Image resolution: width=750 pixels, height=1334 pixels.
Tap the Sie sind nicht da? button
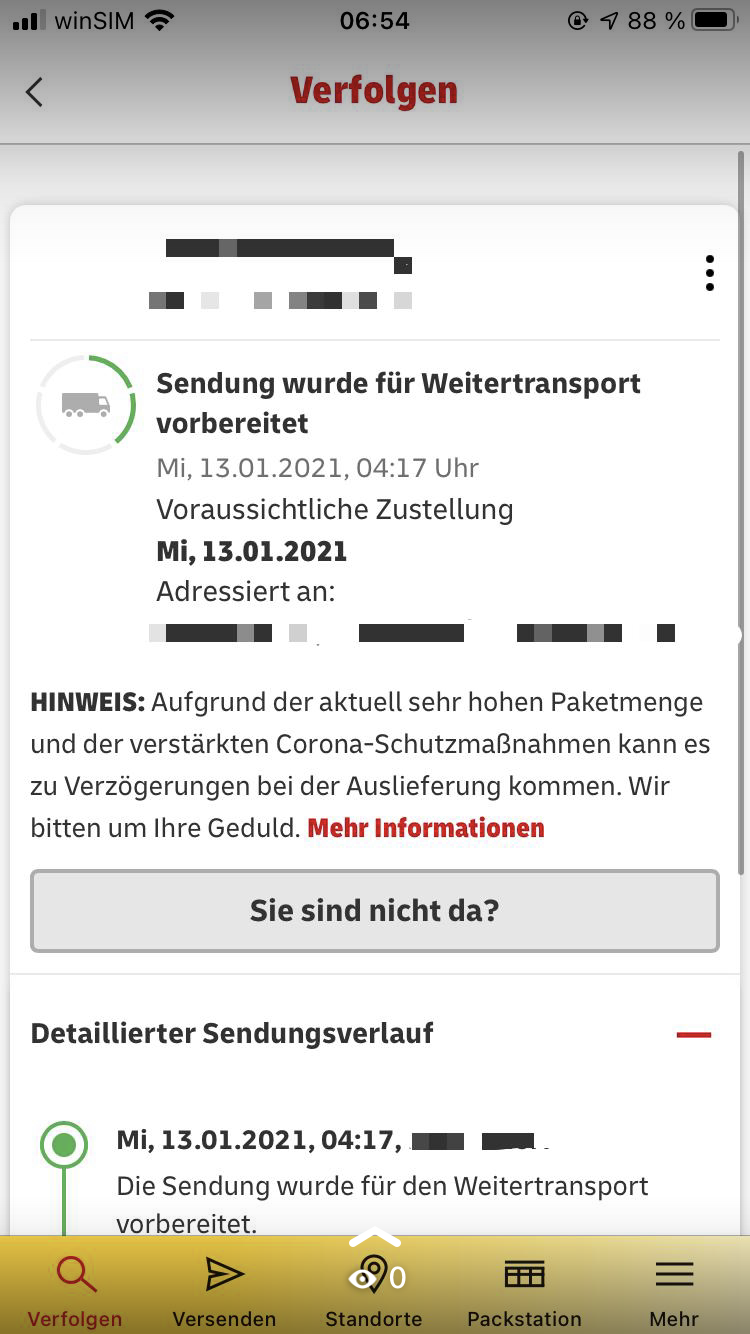[x=375, y=911]
